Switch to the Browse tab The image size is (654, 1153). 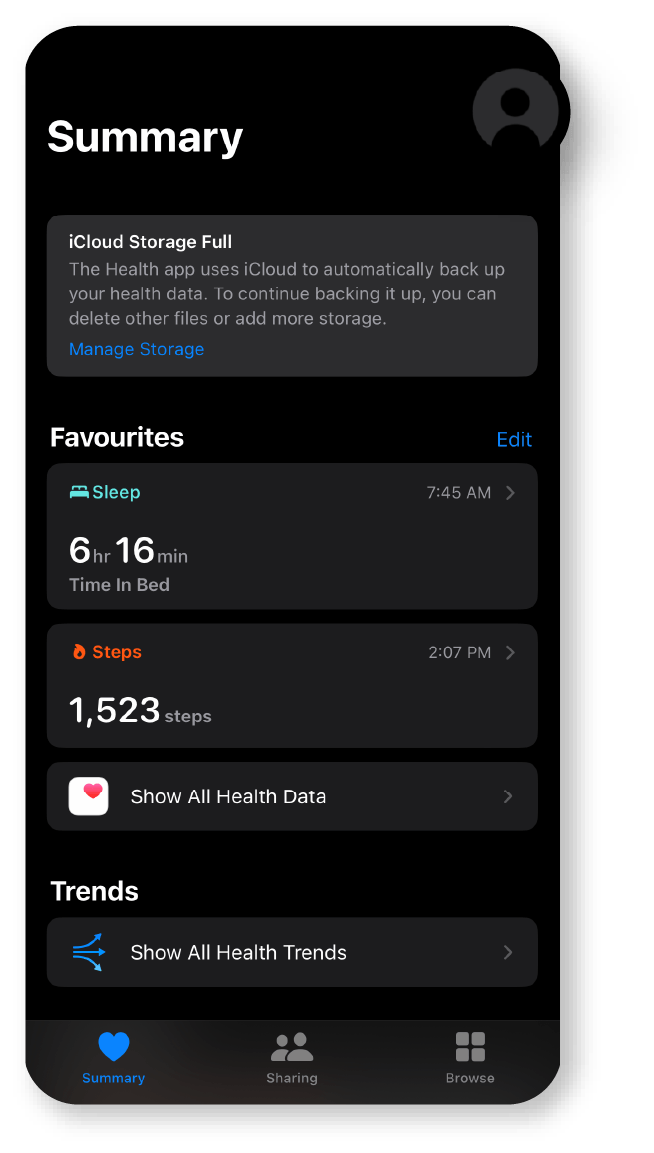tap(470, 1059)
